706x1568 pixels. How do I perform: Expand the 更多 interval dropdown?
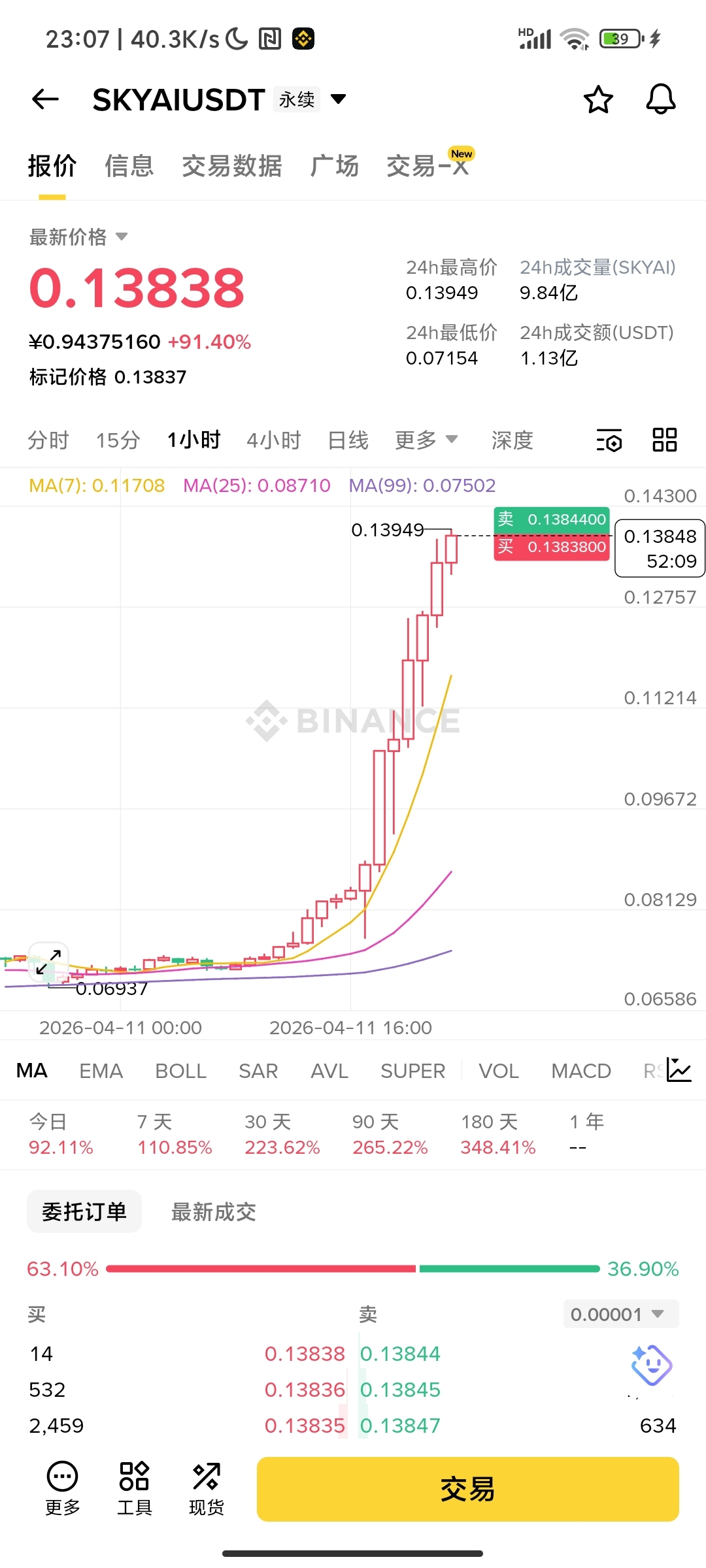point(426,440)
